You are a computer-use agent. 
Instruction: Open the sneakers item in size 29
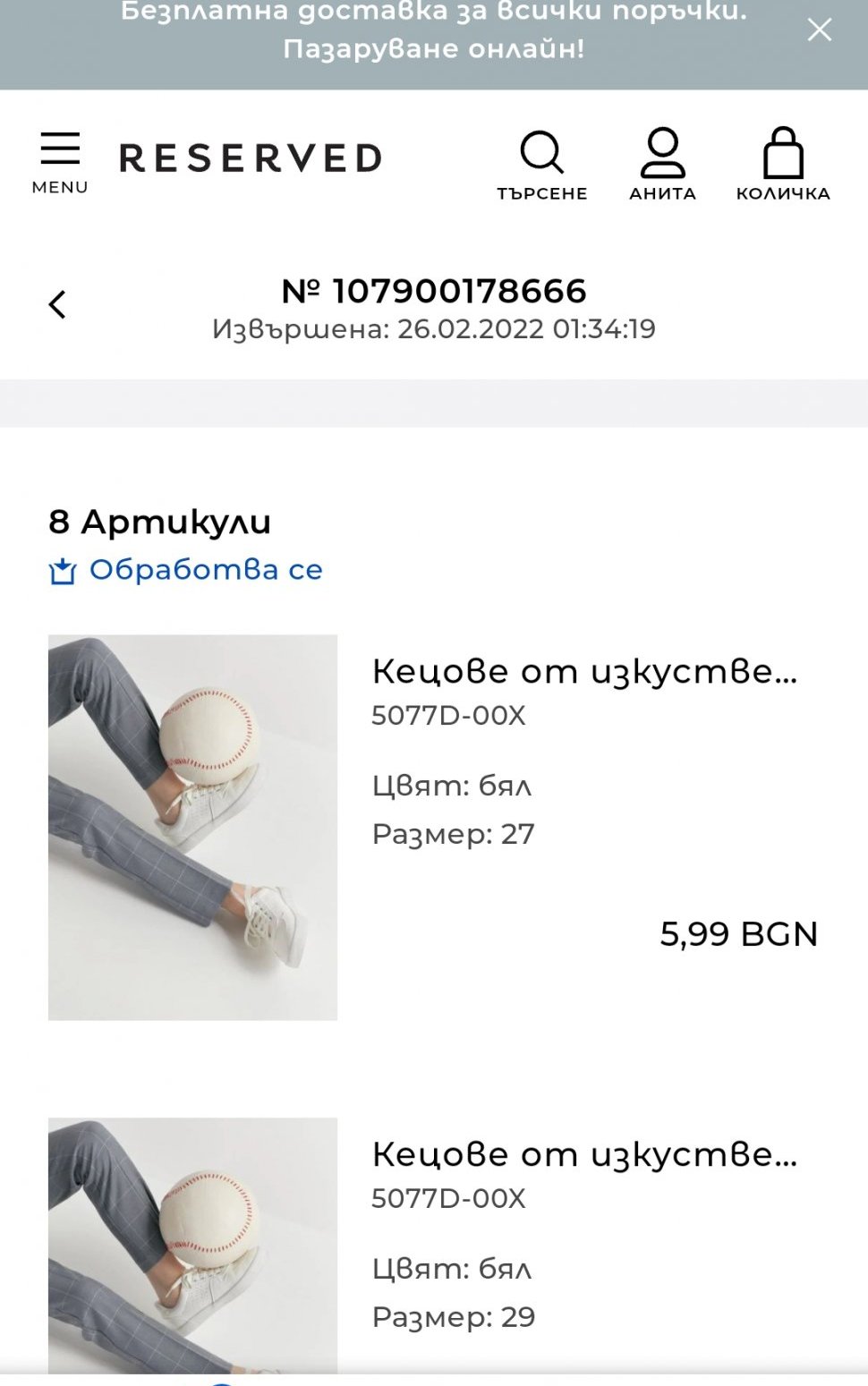tap(583, 1154)
